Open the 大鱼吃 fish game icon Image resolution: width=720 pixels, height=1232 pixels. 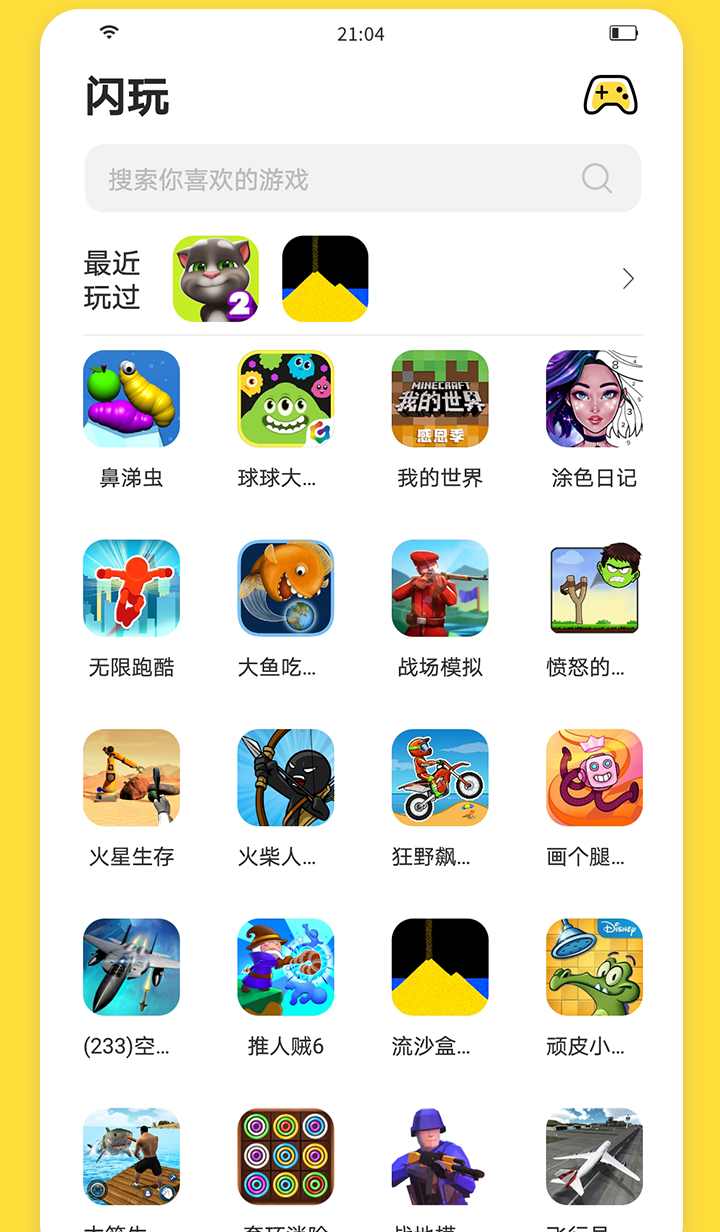coord(286,587)
